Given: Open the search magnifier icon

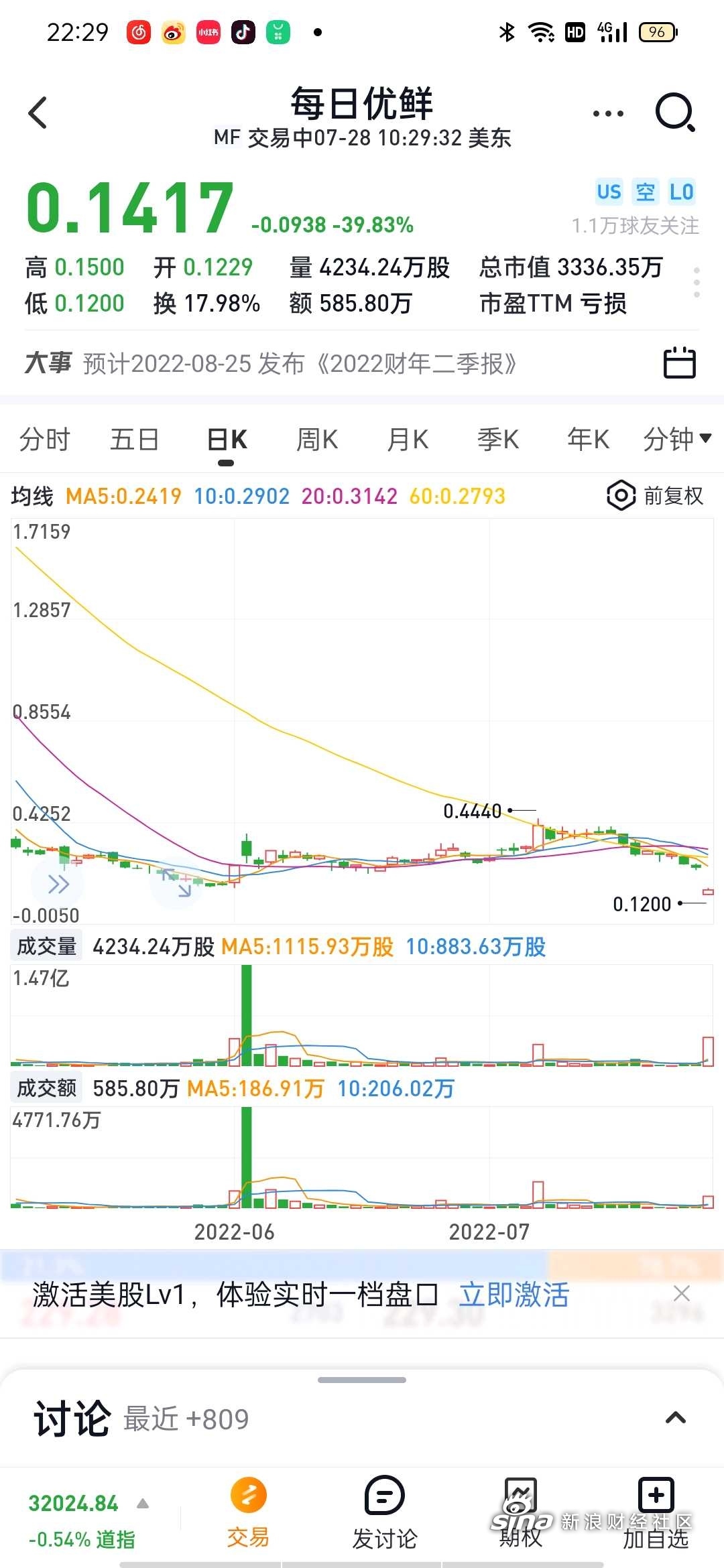Looking at the screenshot, I should point(675,113).
